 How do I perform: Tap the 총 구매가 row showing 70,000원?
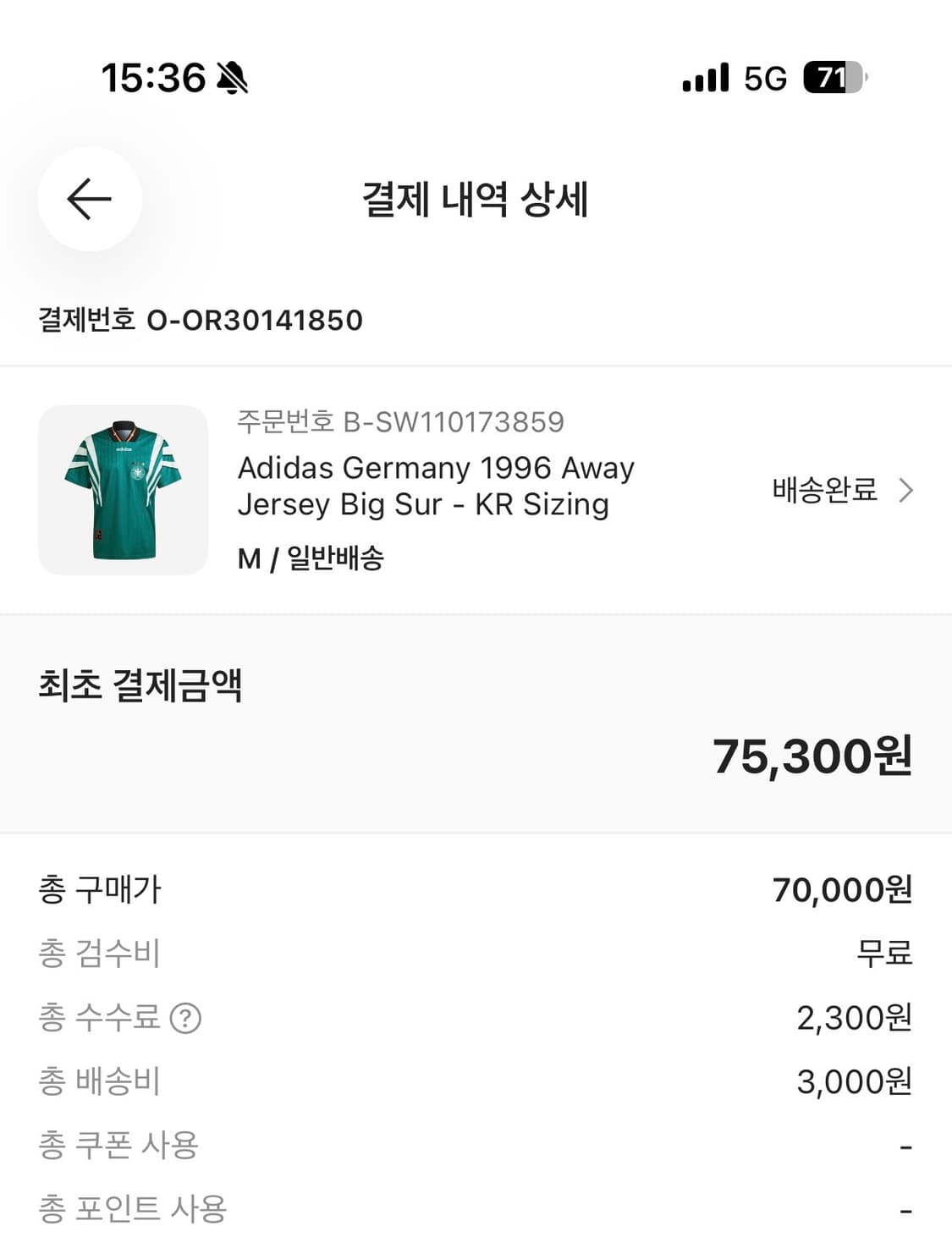click(x=474, y=890)
